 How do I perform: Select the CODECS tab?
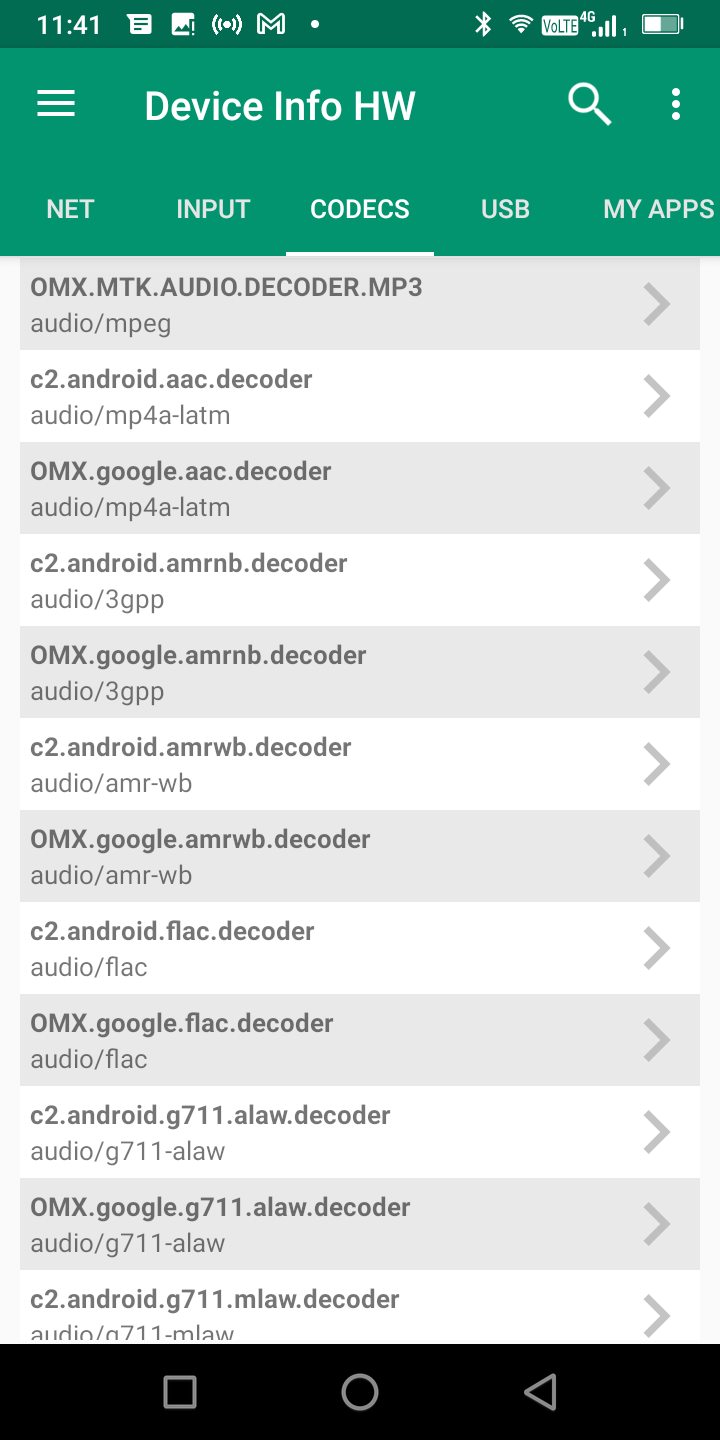[360, 209]
